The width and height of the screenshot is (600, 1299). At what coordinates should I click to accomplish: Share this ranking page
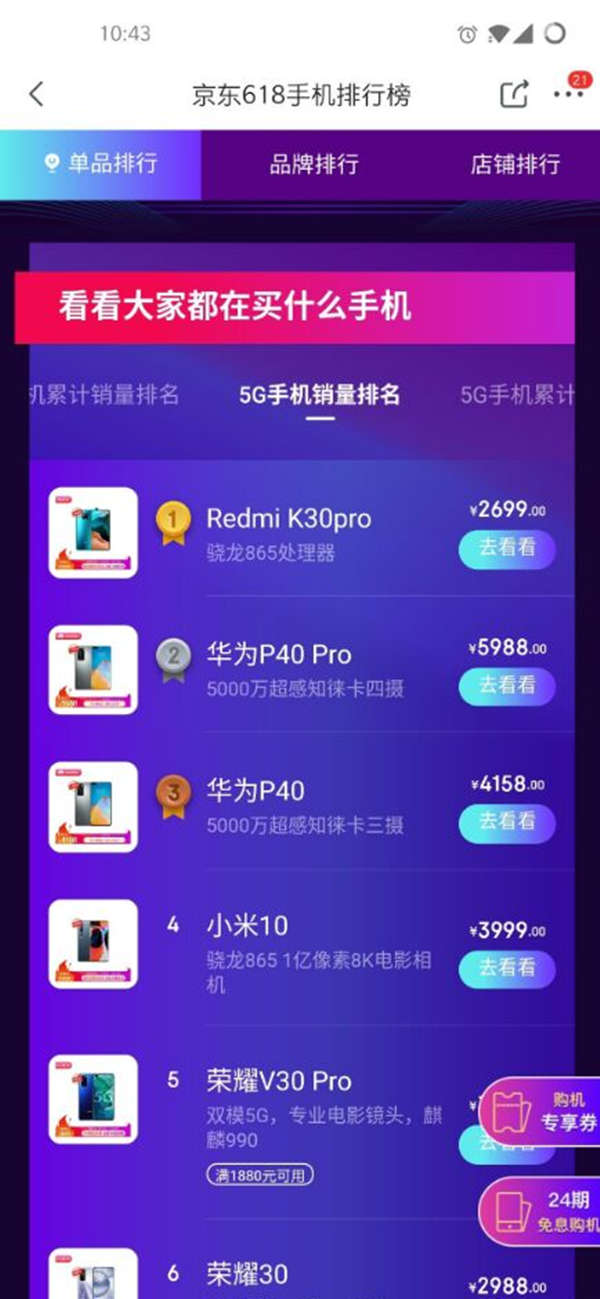513,95
